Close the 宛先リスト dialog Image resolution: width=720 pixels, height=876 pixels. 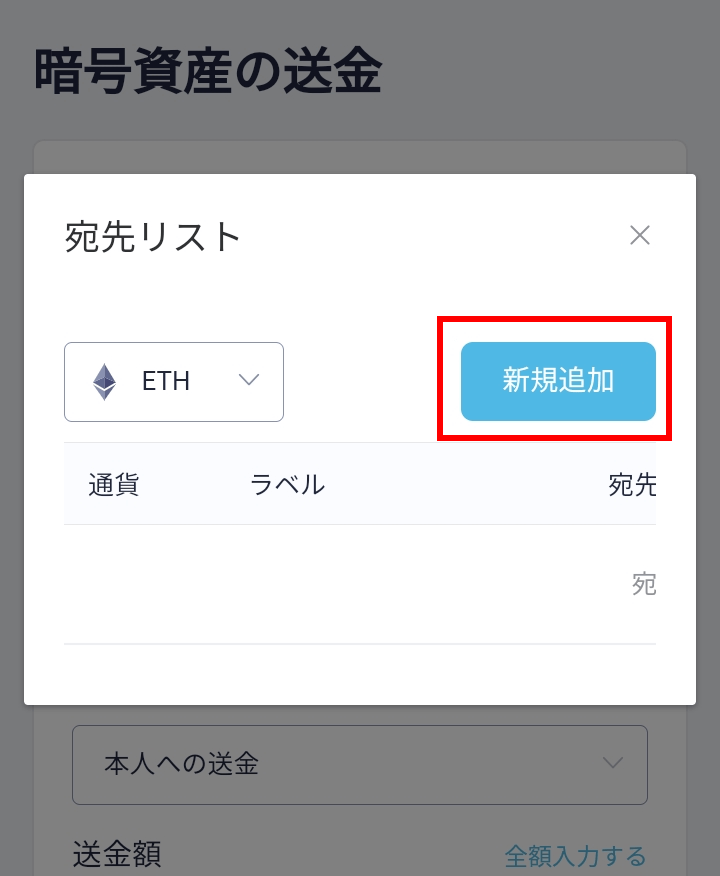(640, 235)
